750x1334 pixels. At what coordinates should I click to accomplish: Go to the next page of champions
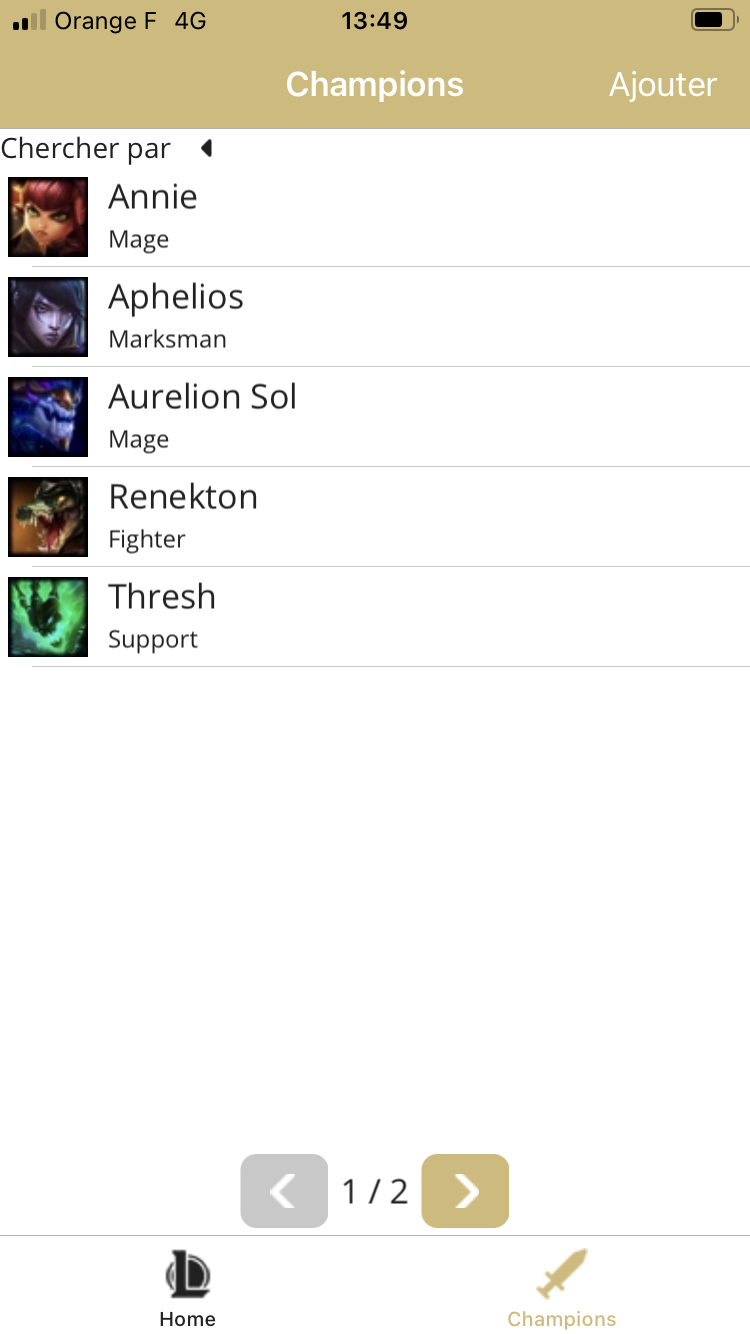(x=465, y=1191)
